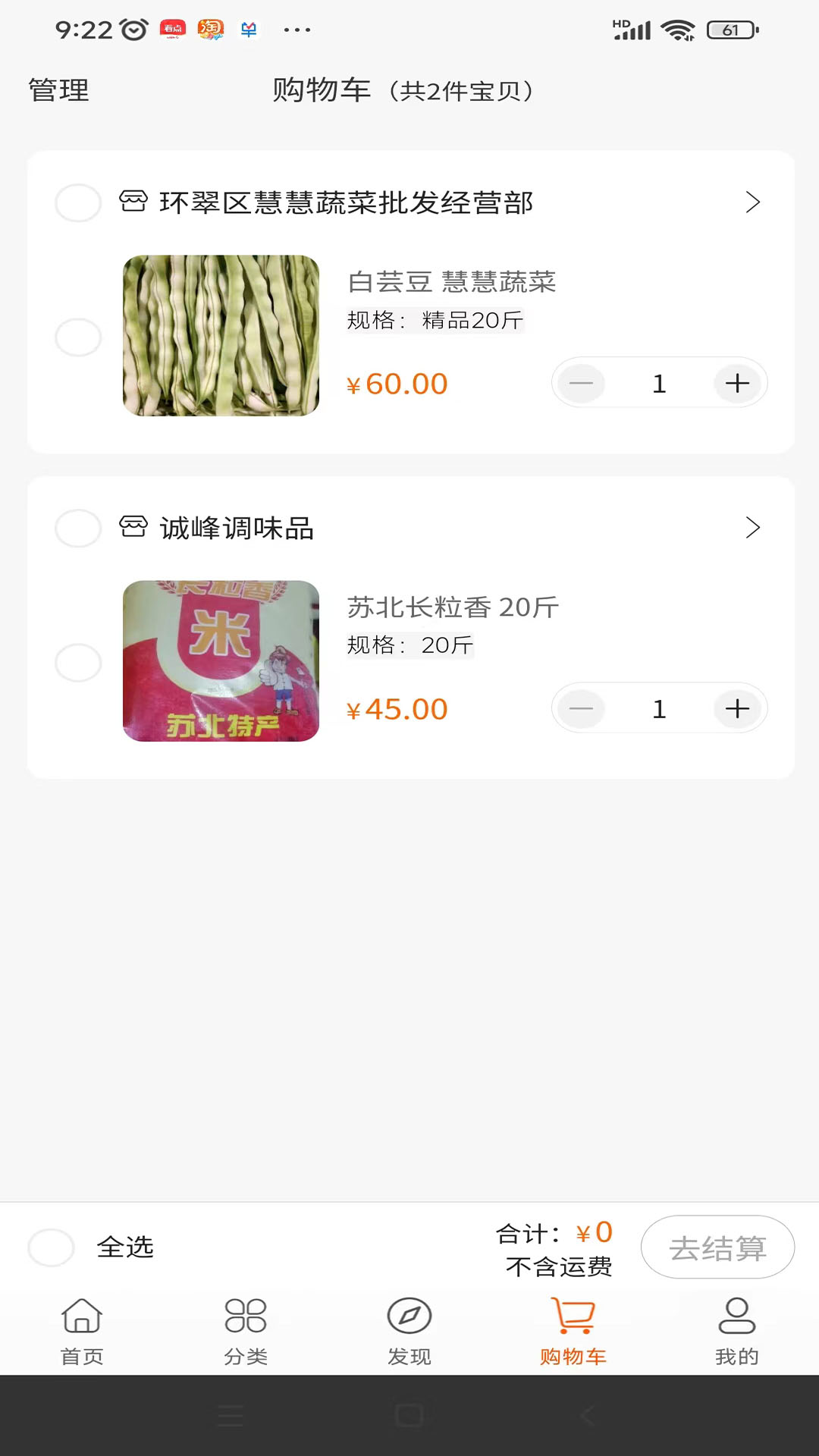This screenshot has height=1456, width=819.
Task: Select all items from 环翠区慧慧蔬菜批发经营部
Action: pyautogui.click(x=78, y=202)
